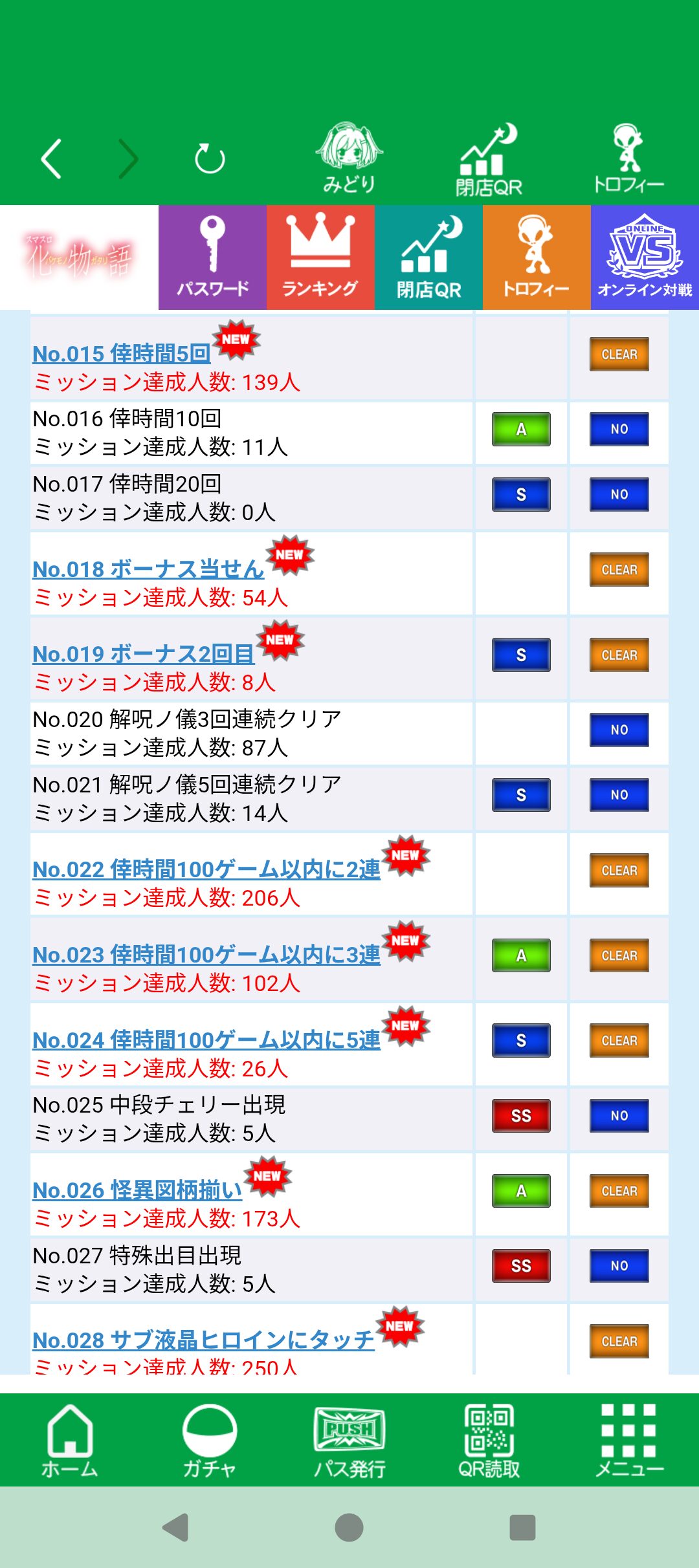
Task: Open mission No.019 ボーナス2回目 link
Action: 144,654
